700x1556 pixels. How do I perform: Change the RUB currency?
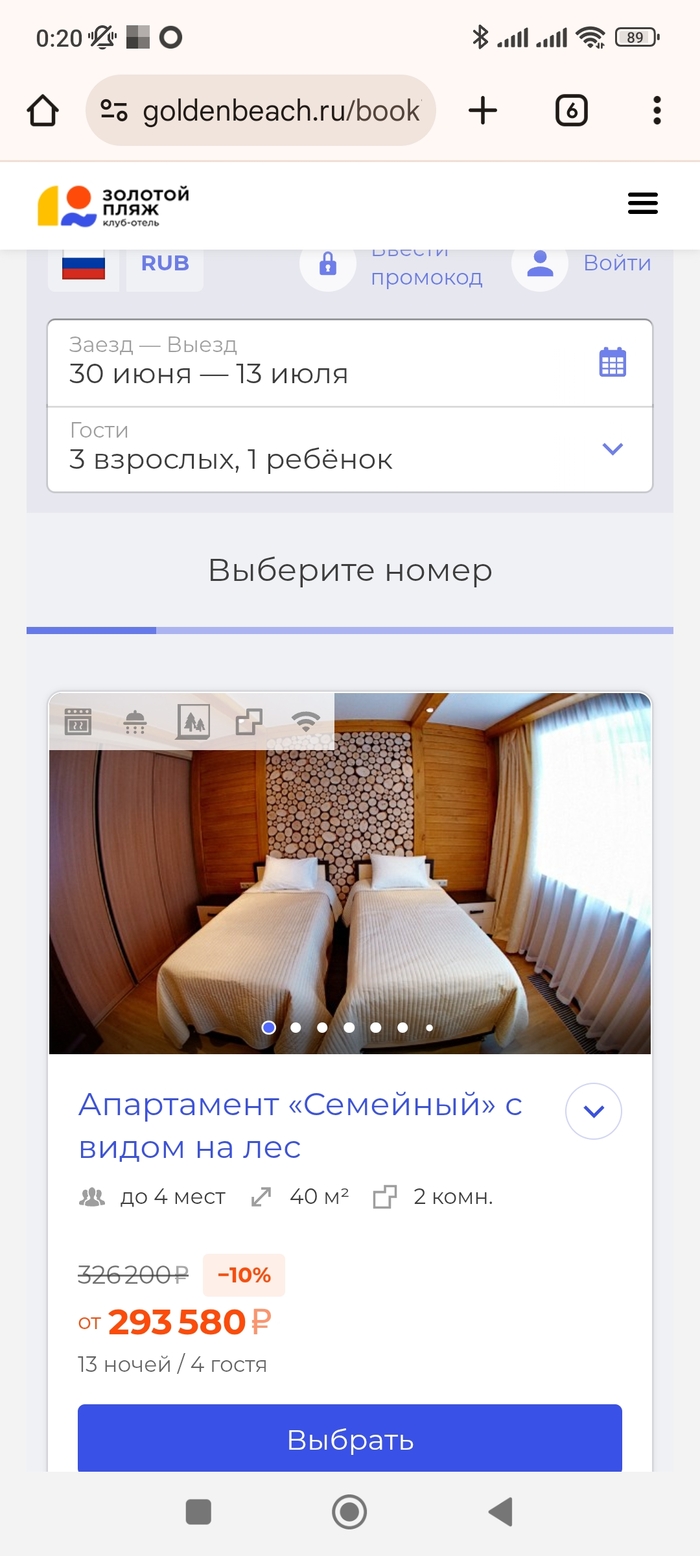165,264
